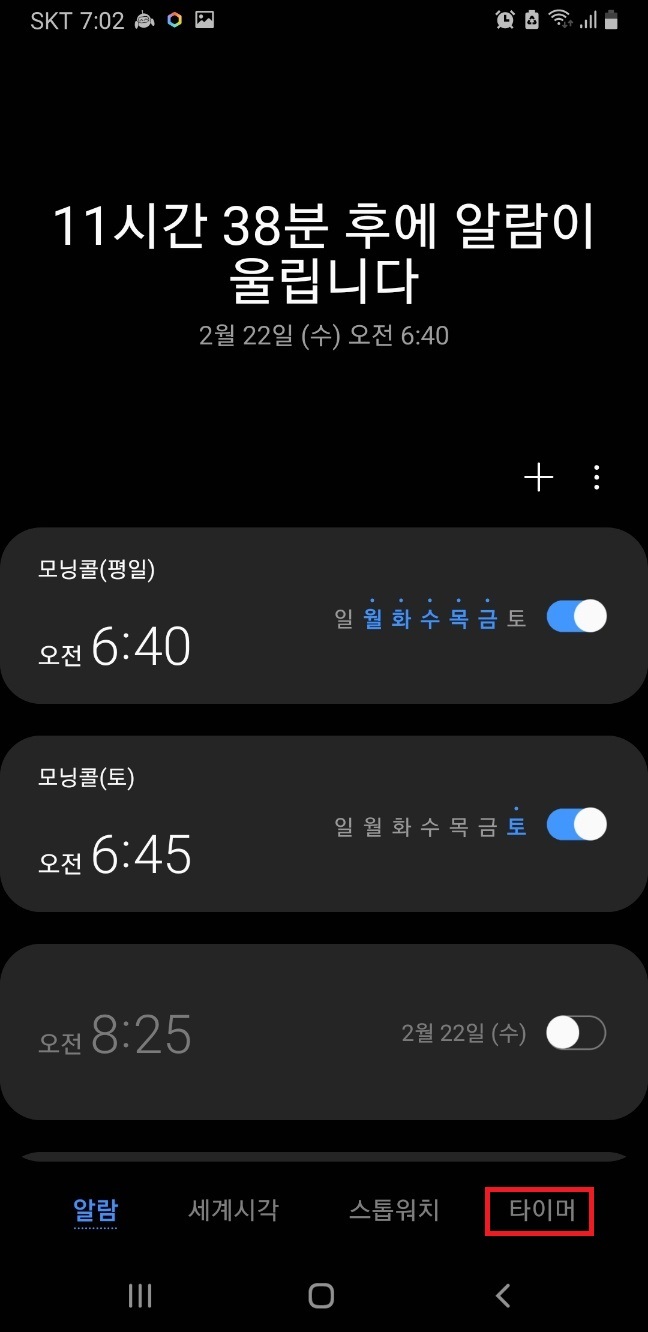
Task: Enable the 8:25 alarm switch
Action: tap(577, 1033)
